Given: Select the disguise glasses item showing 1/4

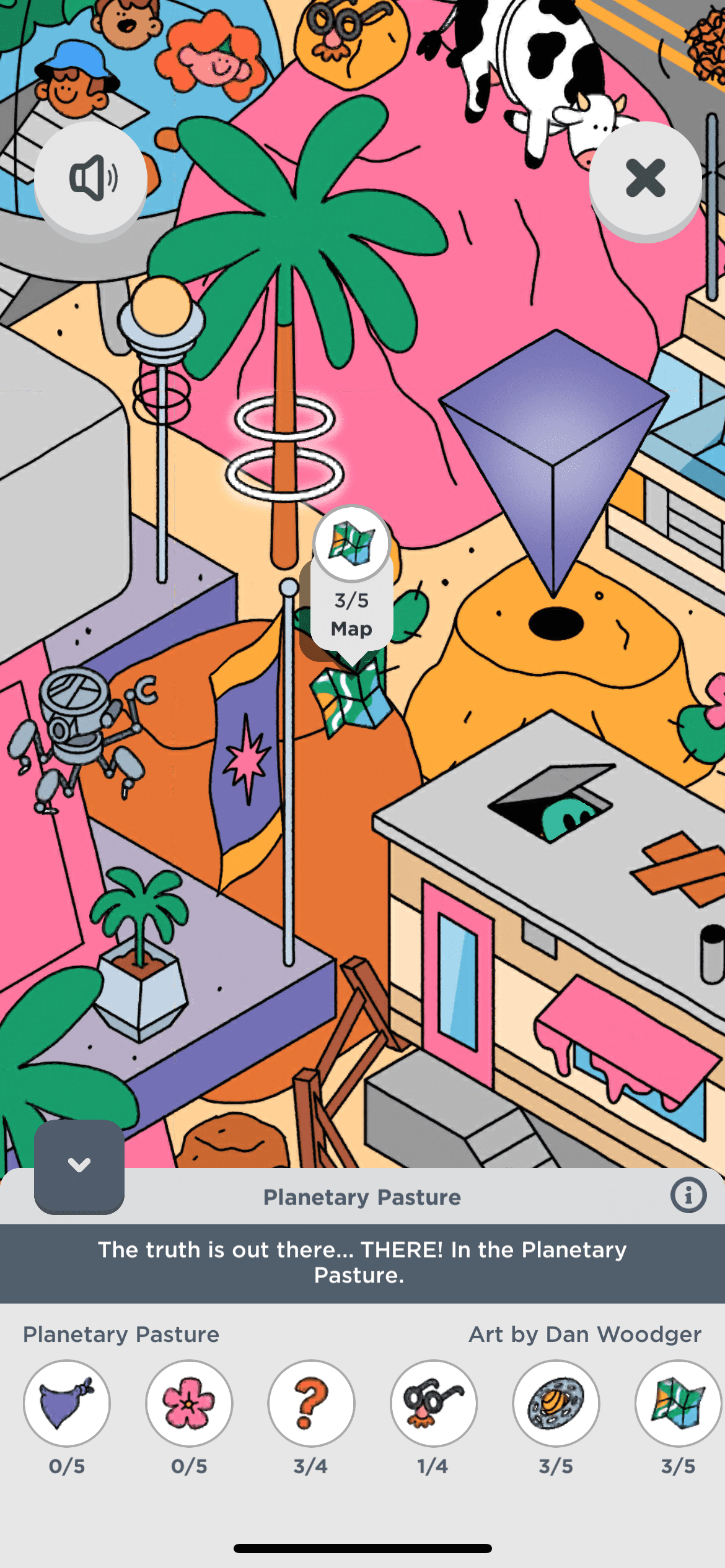Looking at the screenshot, I should click(433, 1403).
